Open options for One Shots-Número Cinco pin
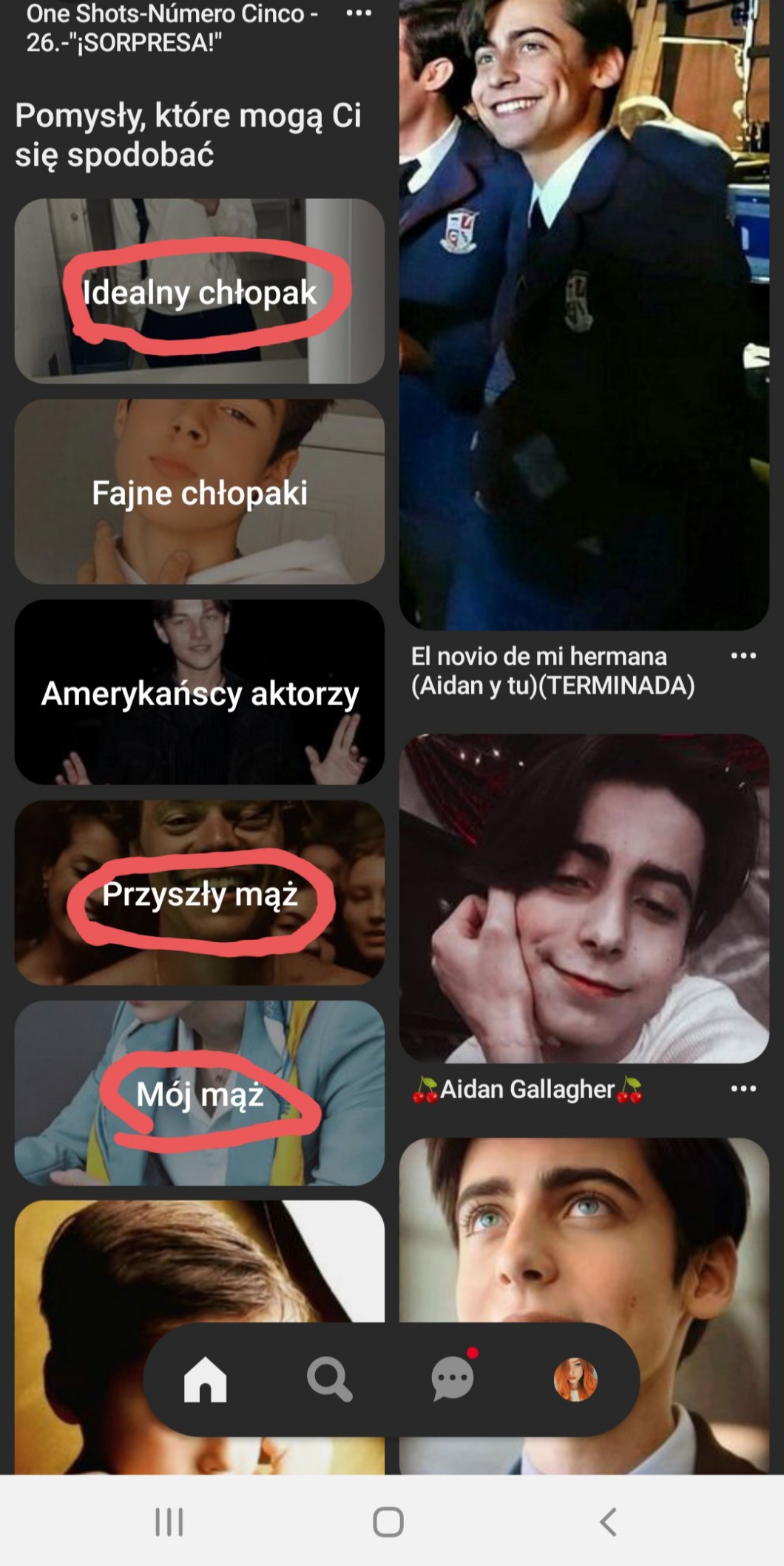The height and width of the screenshot is (1566, 784). coord(359,13)
